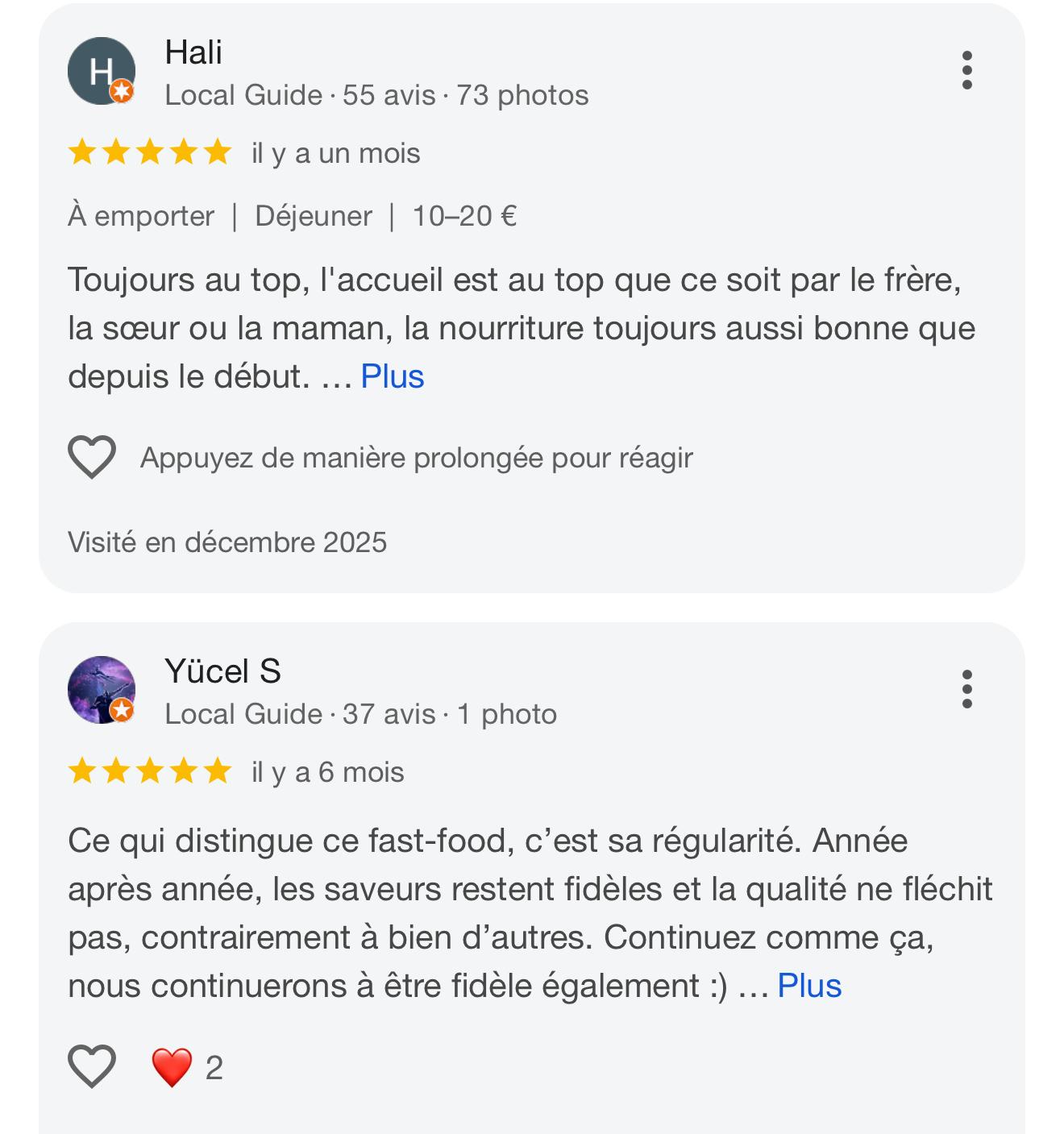This screenshot has height=1134, width=1064.
Task: Select the Déjeuner label
Action: click(x=313, y=215)
